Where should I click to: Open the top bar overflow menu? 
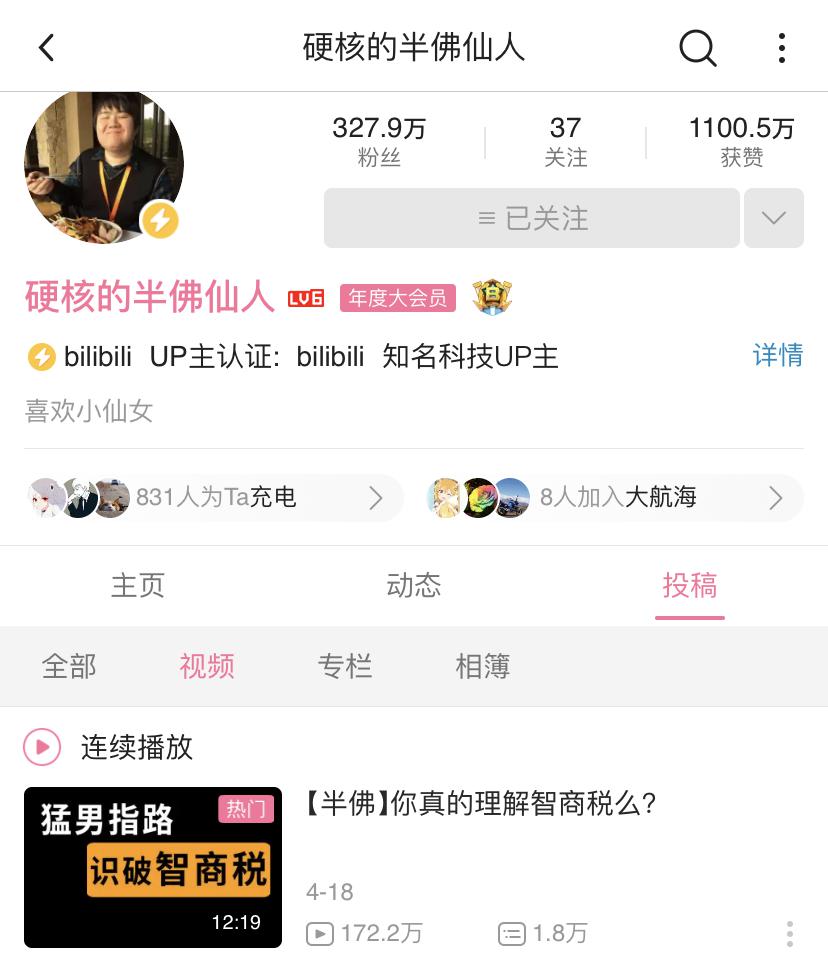pyautogui.click(x=781, y=47)
